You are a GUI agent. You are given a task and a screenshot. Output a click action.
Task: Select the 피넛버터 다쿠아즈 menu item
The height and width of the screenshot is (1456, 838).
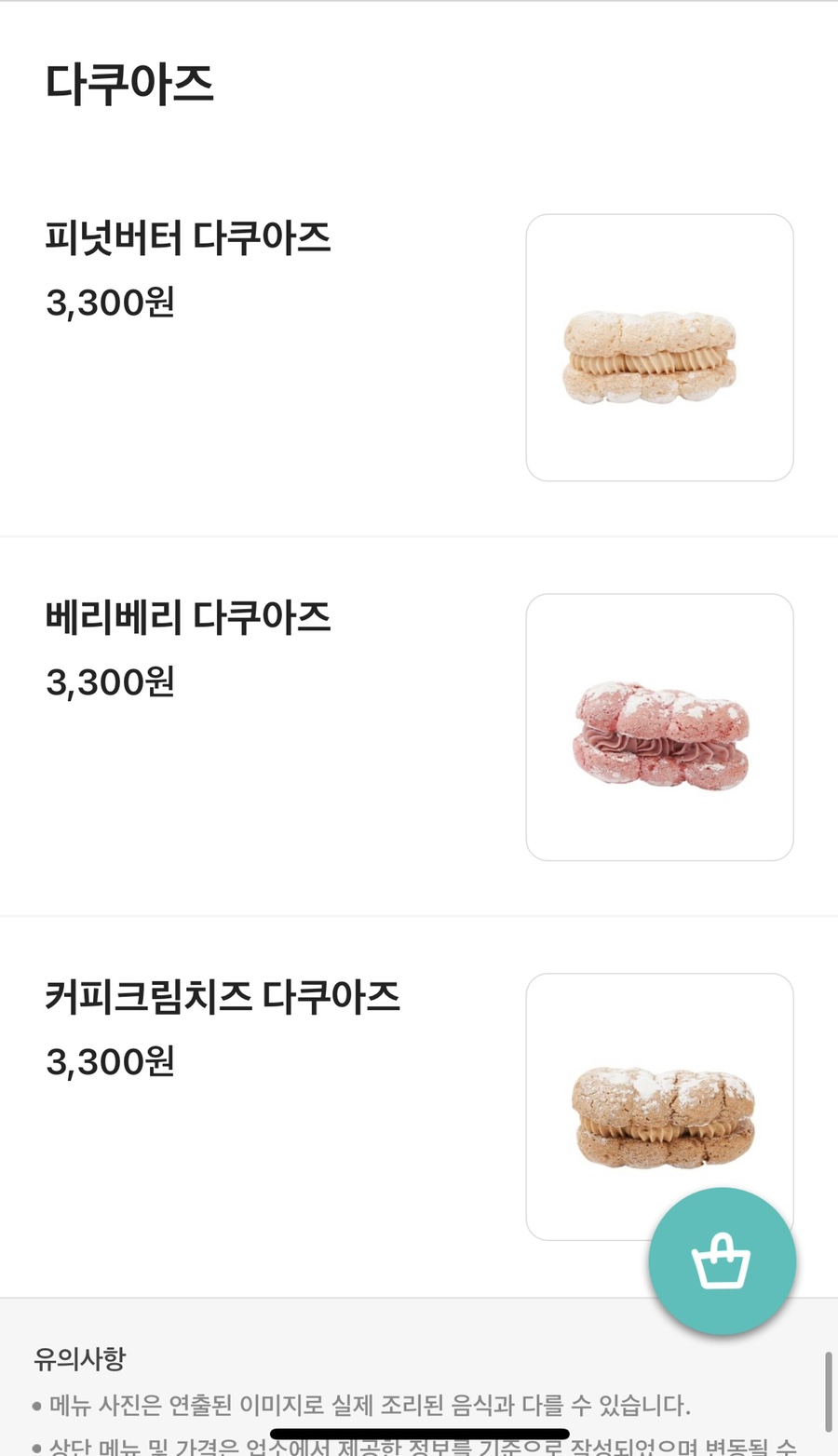188,238
